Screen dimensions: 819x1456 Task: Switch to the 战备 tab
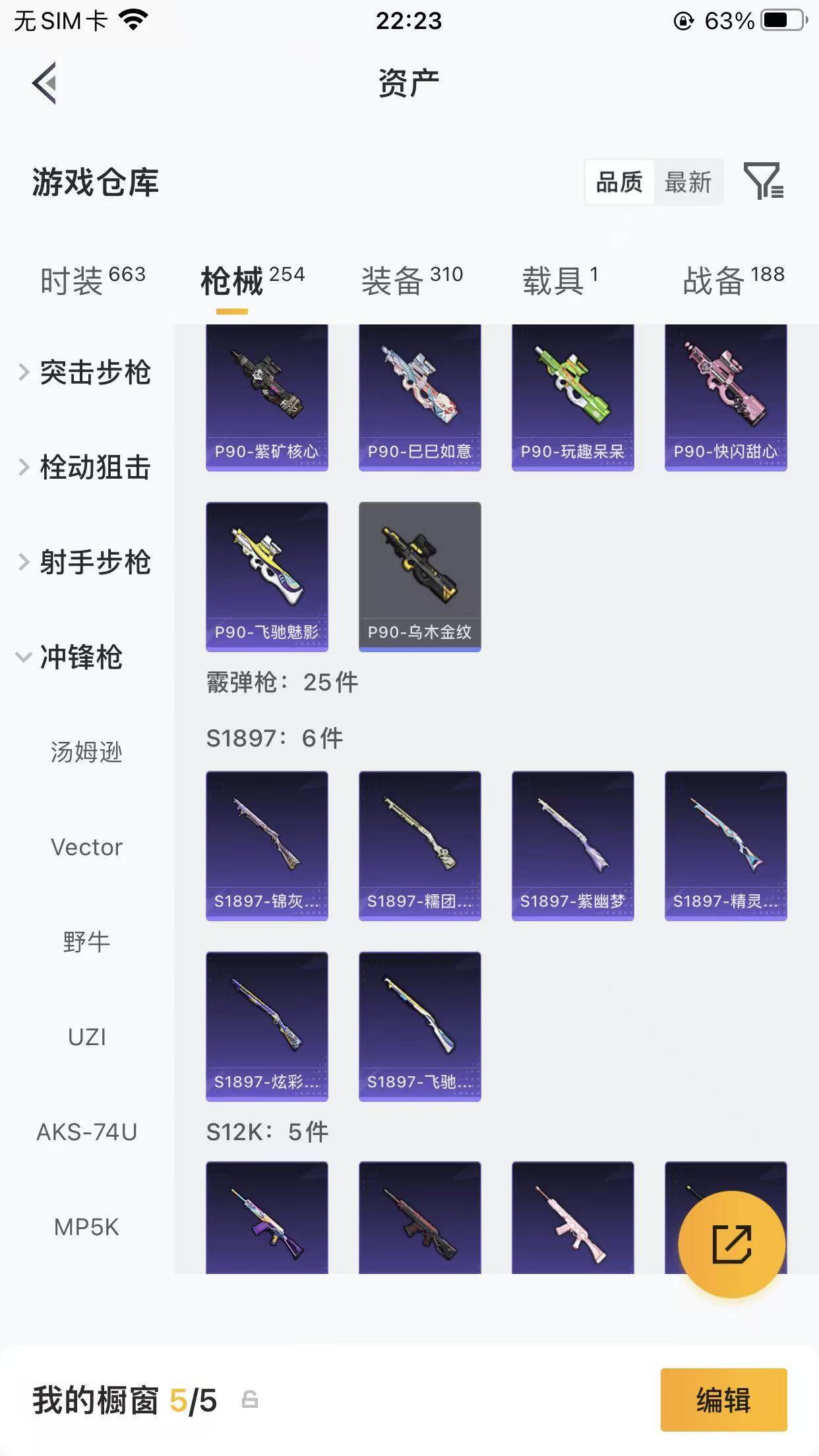pos(733,280)
